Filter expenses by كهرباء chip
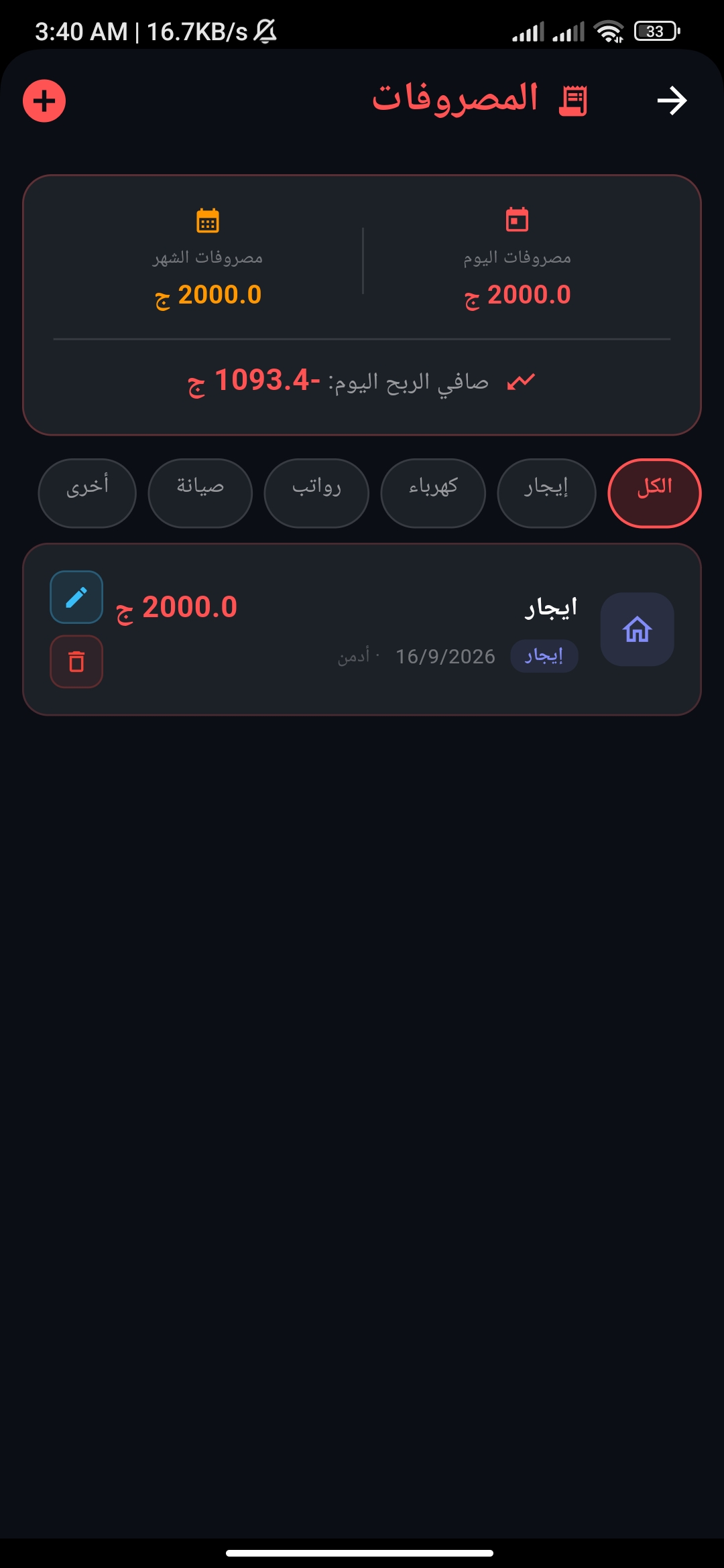 tap(433, 493)
